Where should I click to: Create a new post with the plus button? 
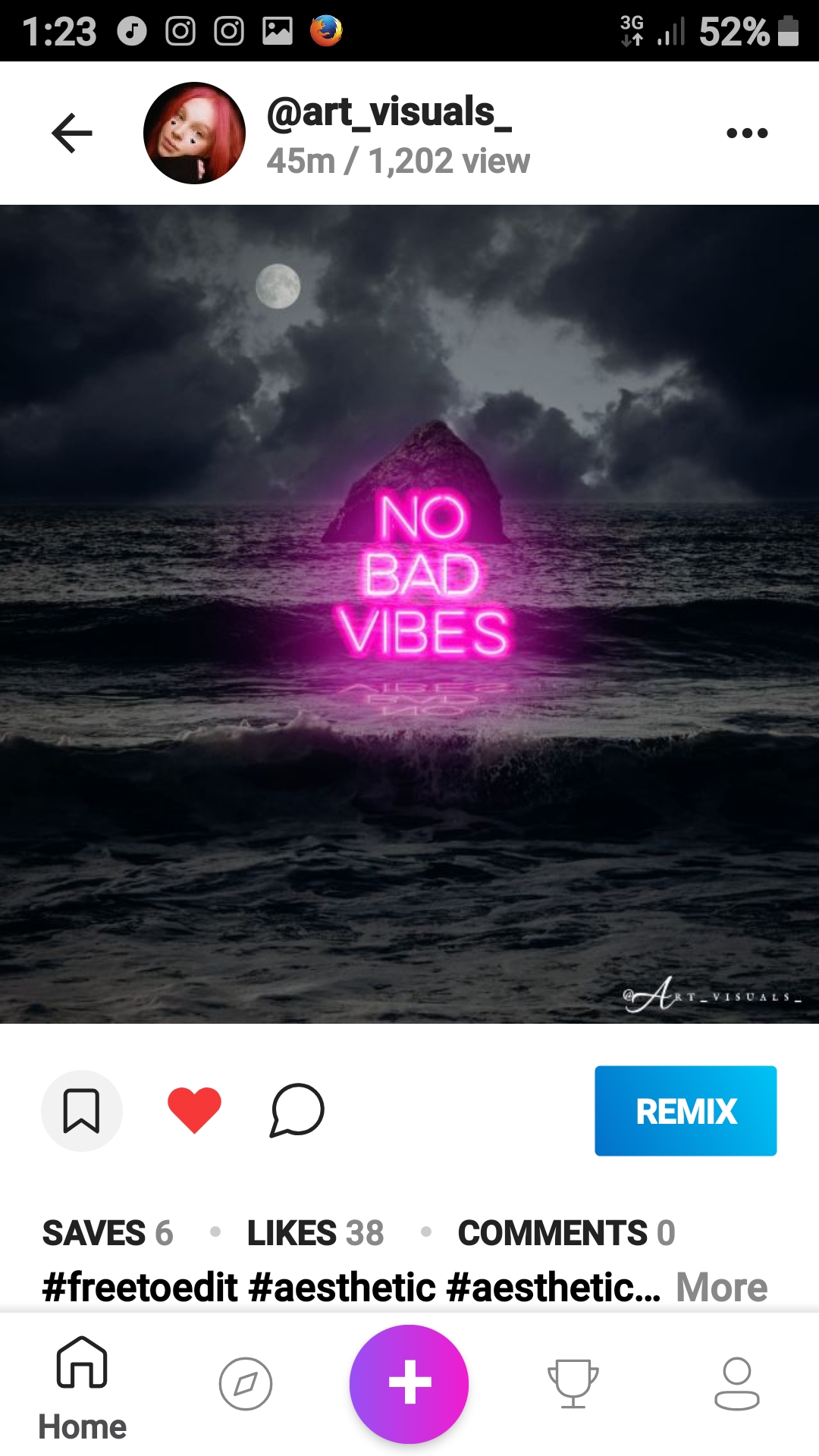click(409, 1384)
